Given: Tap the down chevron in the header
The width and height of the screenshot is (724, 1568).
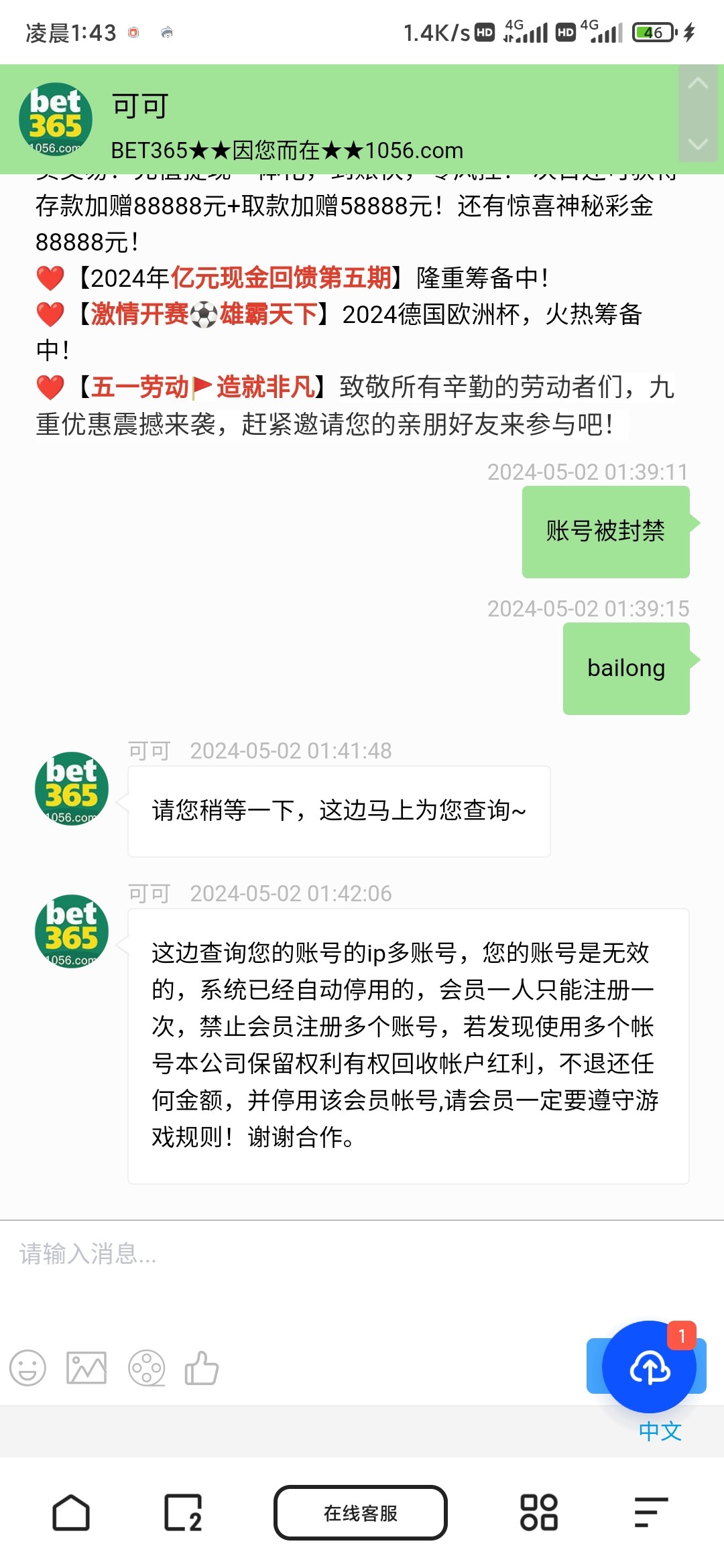Looking at the screenshot, I should click(x=699, y=144).
